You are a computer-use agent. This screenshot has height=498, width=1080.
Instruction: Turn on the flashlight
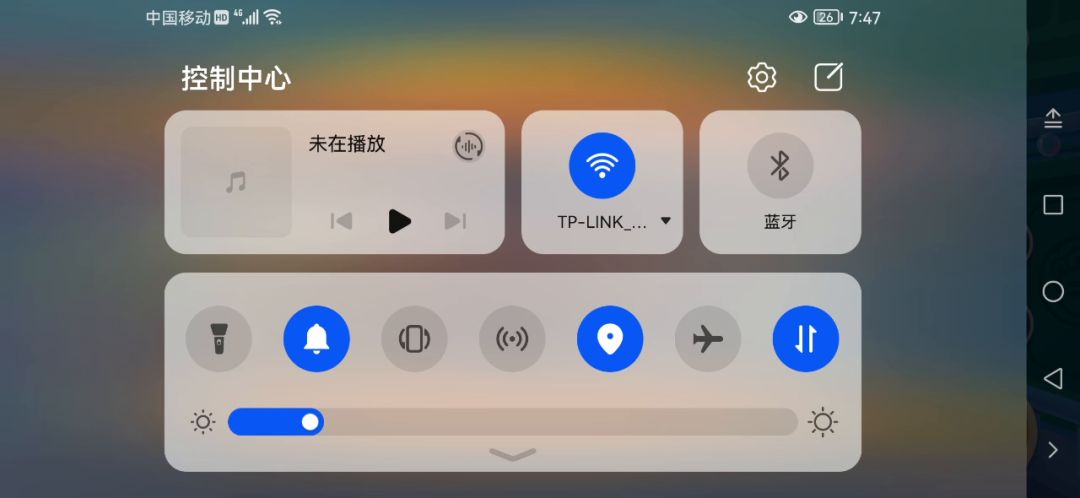(218, 339)
